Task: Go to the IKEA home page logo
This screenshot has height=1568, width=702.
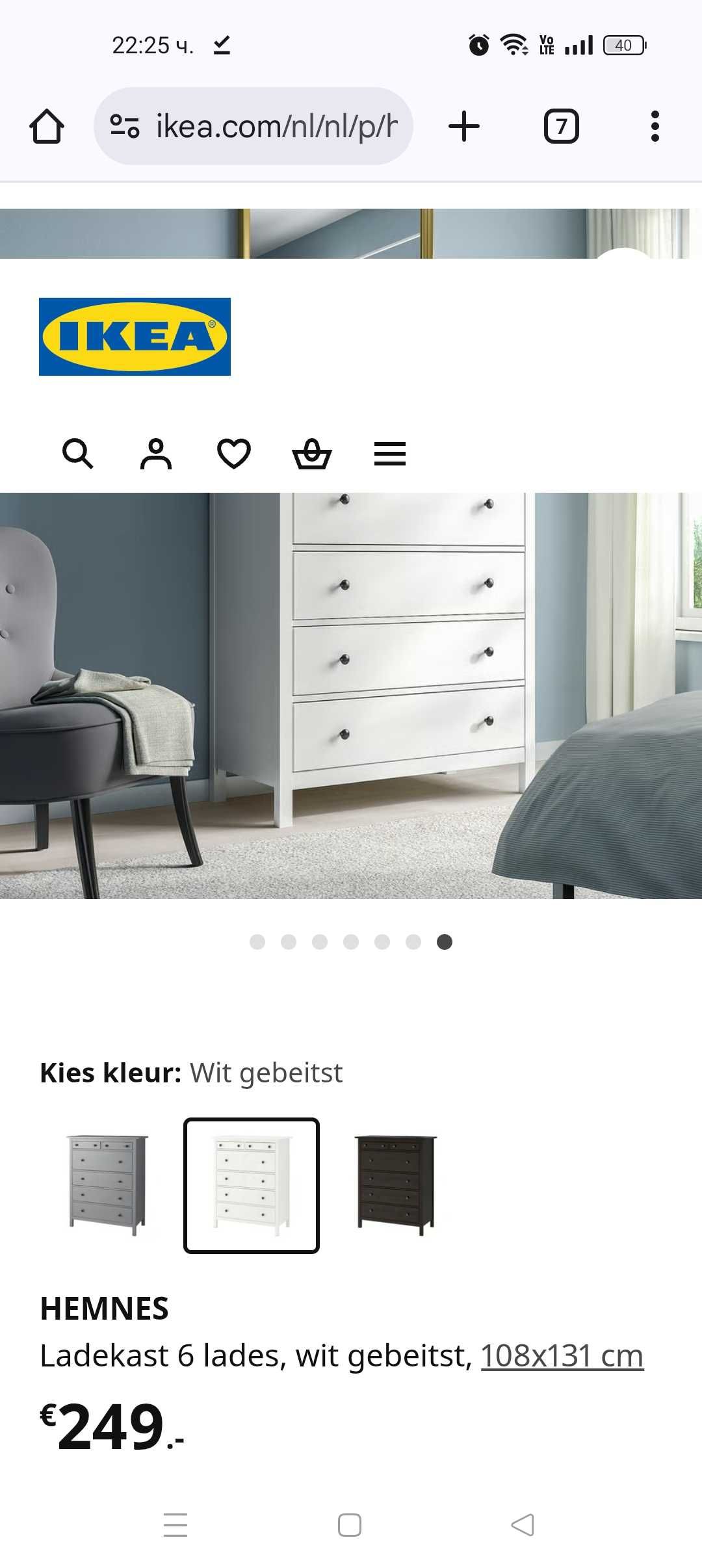Action: coord(135,337)
